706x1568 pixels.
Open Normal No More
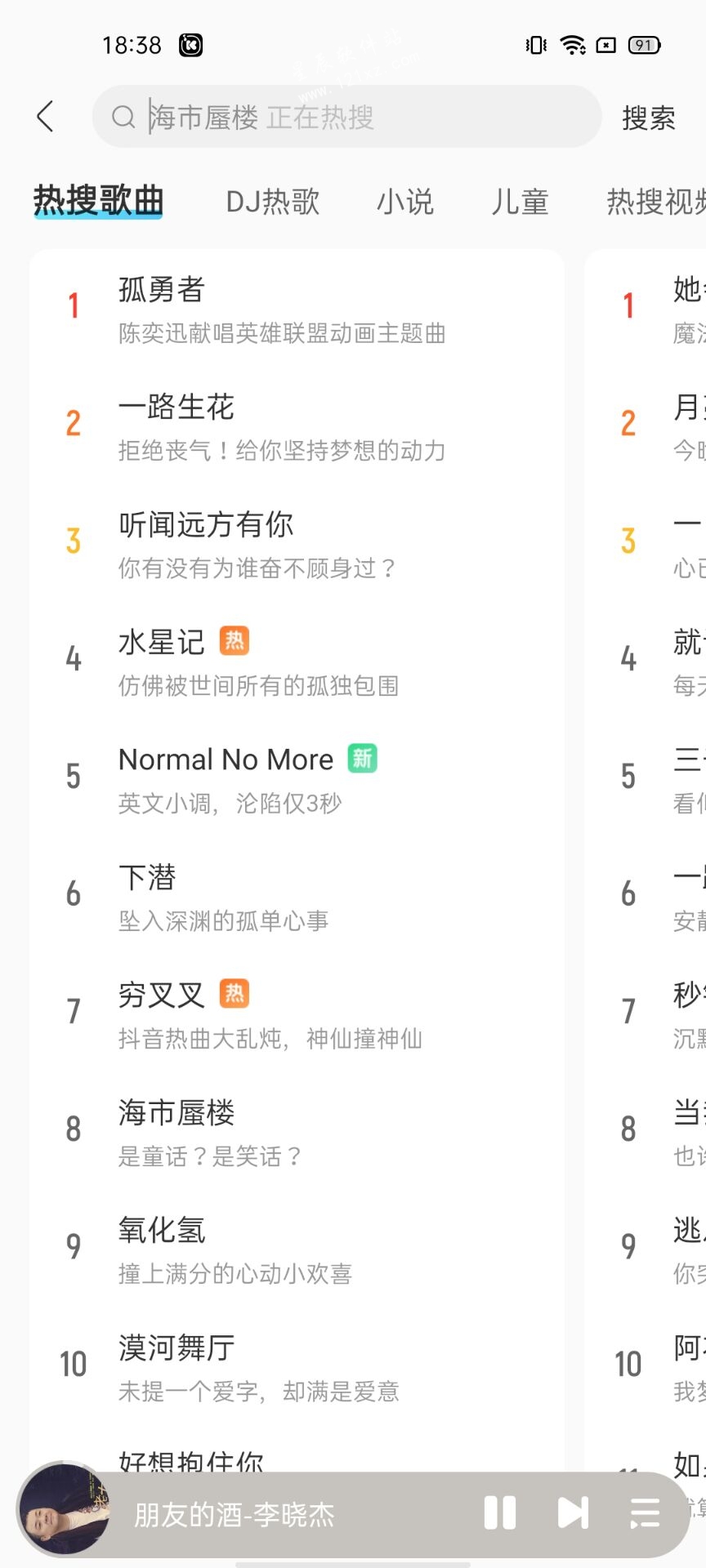coord(297,780)
